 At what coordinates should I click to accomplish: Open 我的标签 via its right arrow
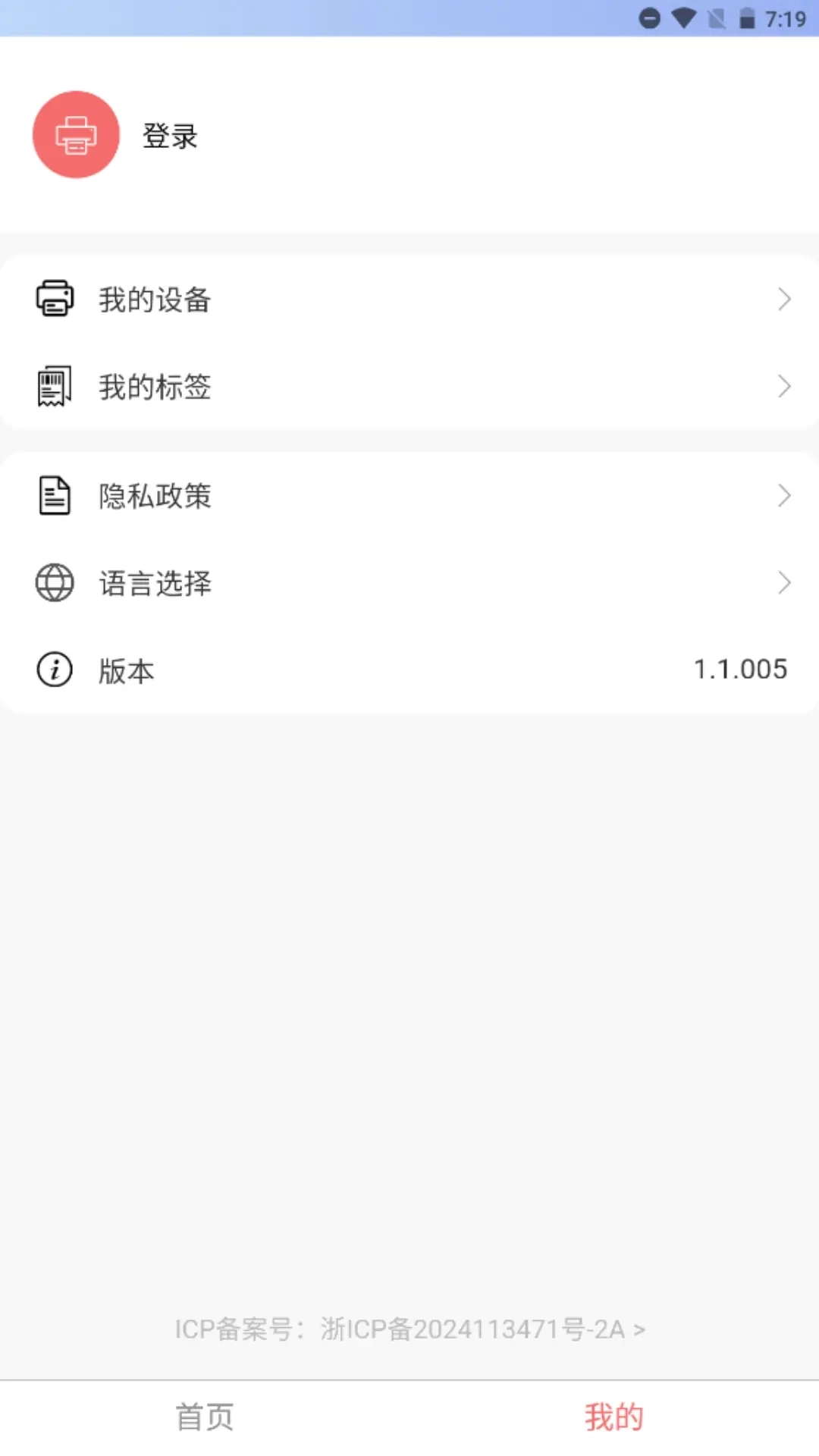pyautogui.click(x=784, y=386)
